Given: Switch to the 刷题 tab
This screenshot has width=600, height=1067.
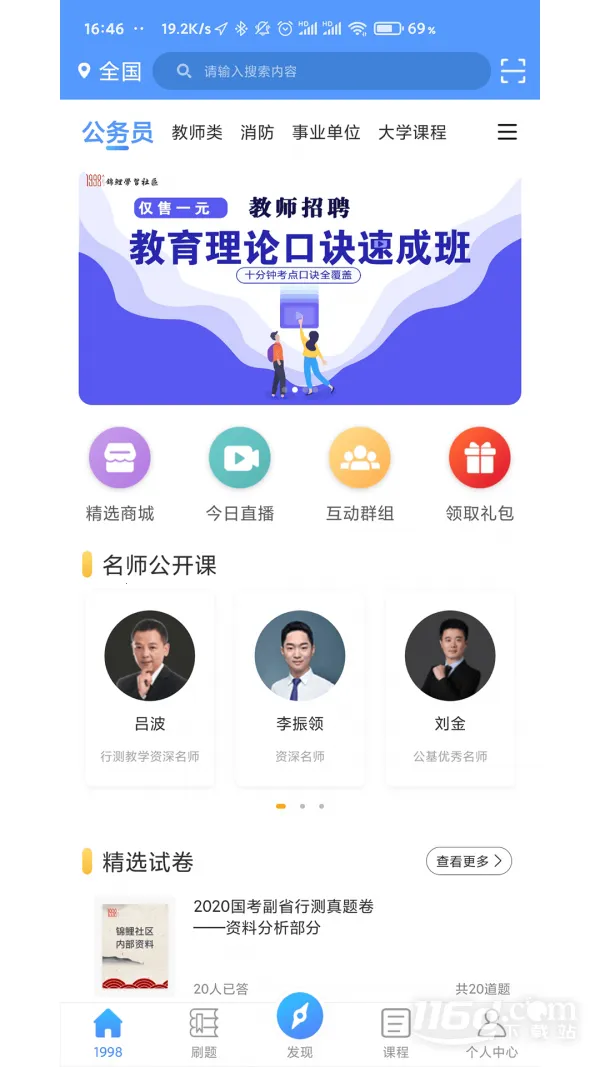Looking at the screenshot, I should pyautogui.click(x=204, y=1033).
